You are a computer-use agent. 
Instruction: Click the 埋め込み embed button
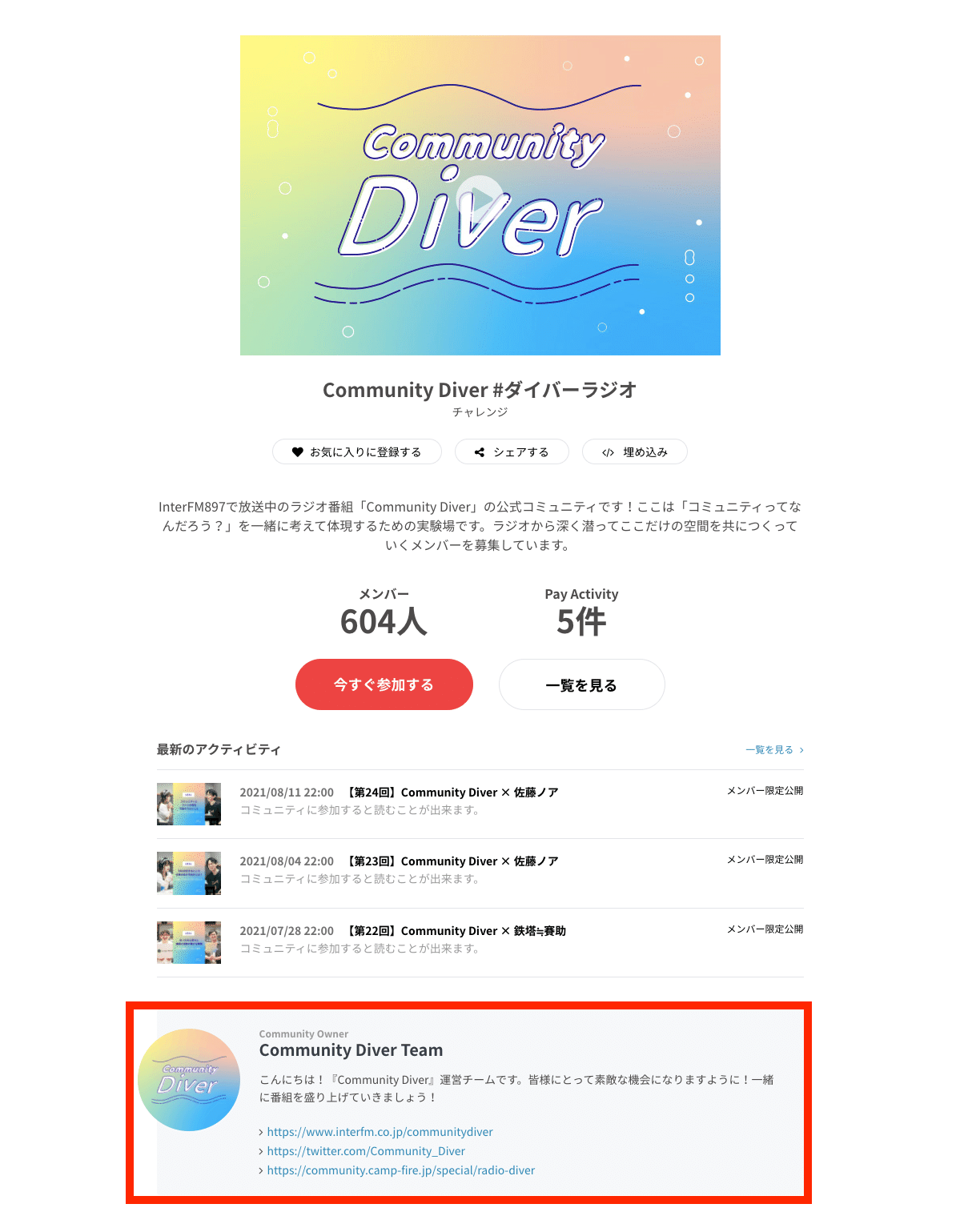coord(634,451)
